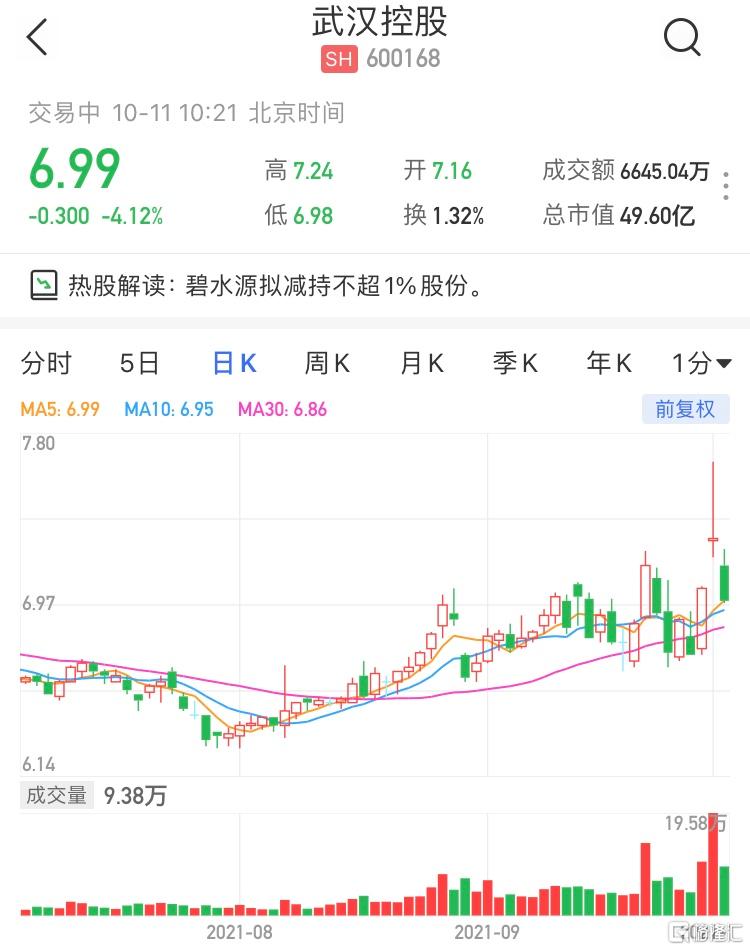Switch to the 5日 chart tab

tap(139, 363)
